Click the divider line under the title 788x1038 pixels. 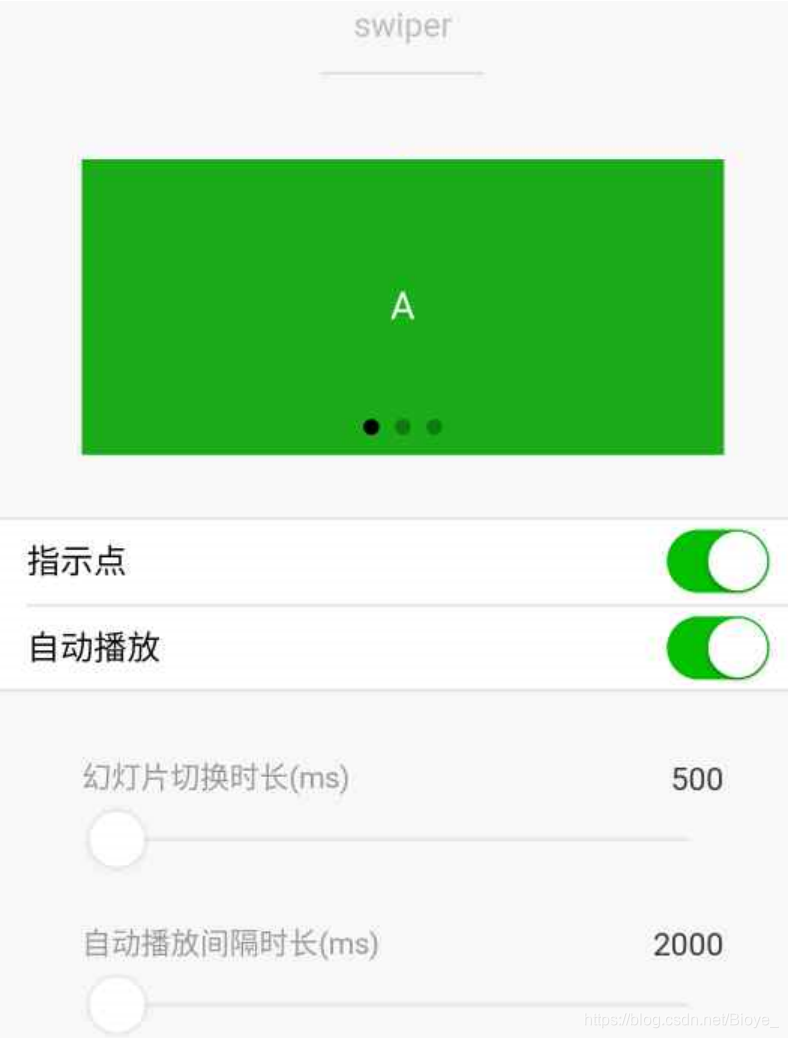coord(401,72)
